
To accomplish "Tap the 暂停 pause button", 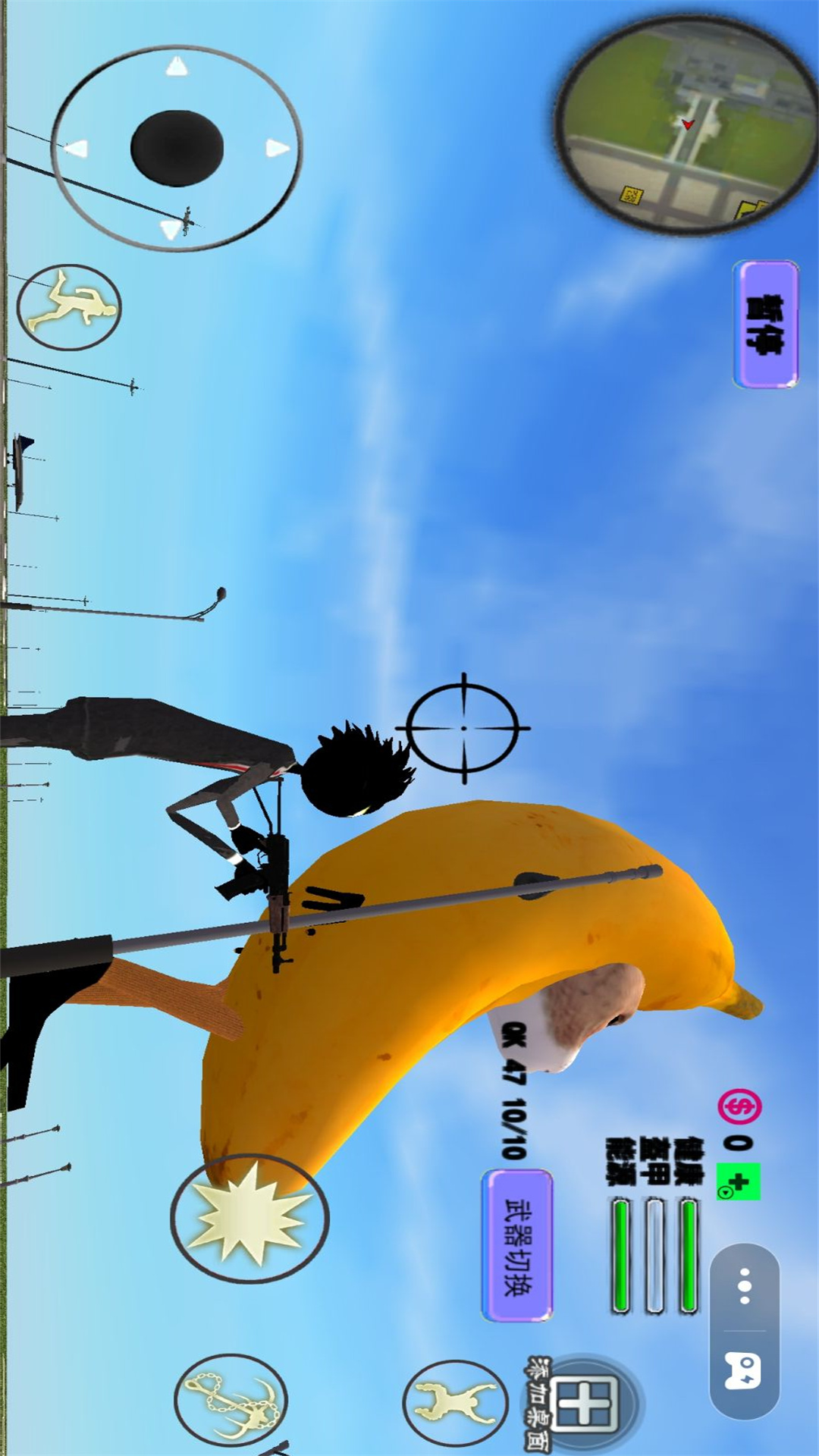I will [x=766, y=324].
